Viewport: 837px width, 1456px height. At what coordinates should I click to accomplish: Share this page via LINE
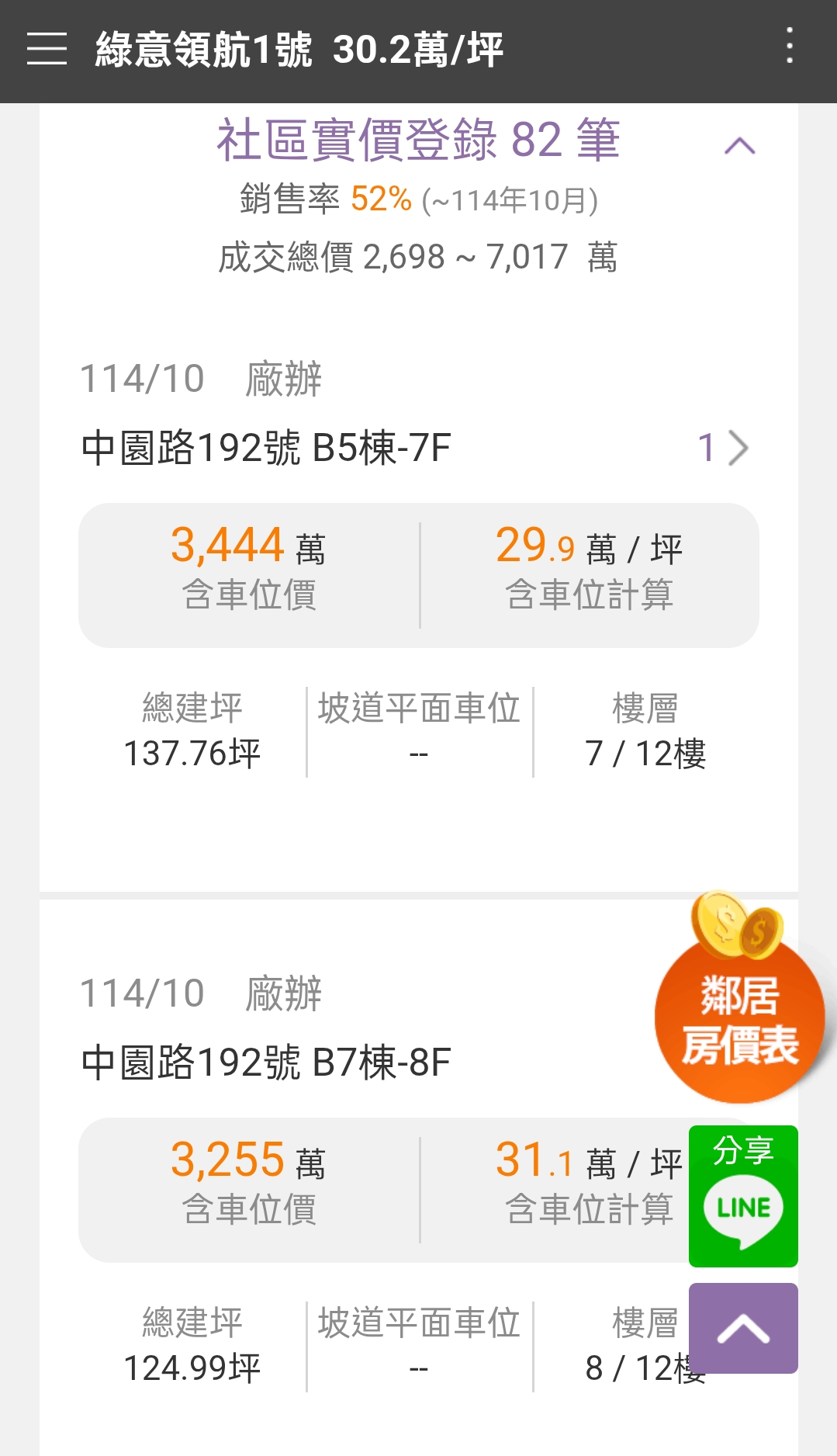(742, 1196)
